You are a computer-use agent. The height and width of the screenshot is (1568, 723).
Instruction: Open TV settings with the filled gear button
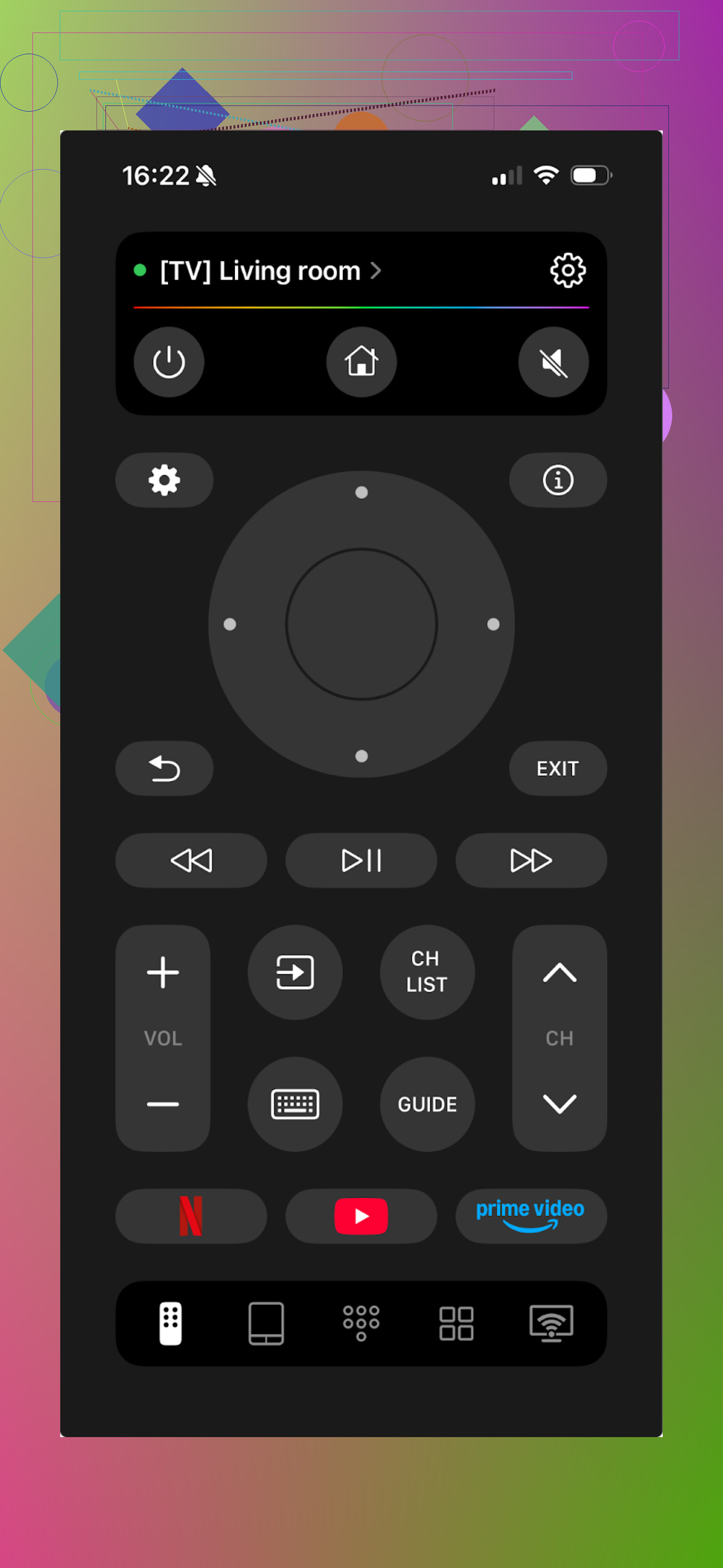pyautogui.click(x=164, y=480)
